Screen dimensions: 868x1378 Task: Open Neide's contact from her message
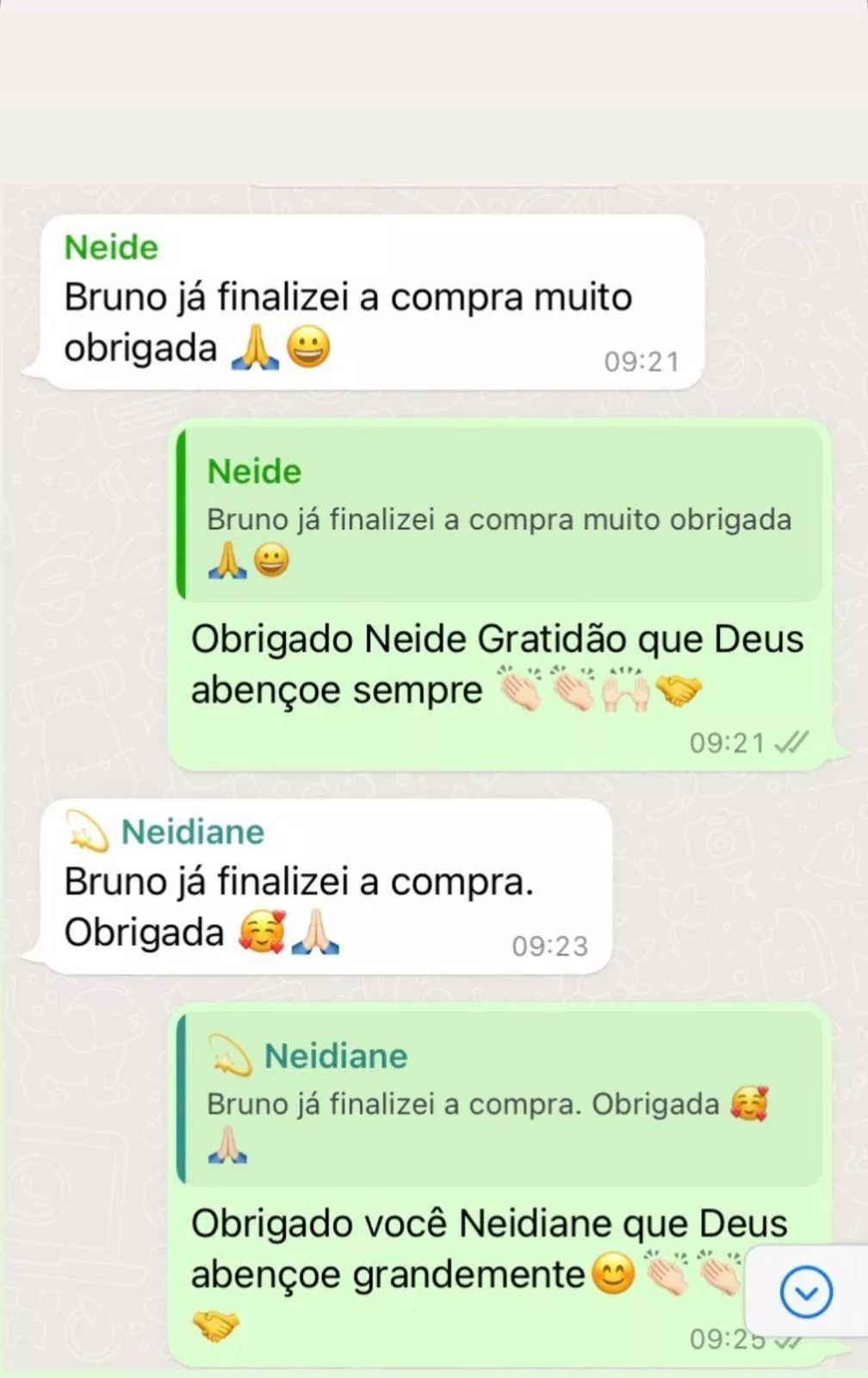(111, 248)
